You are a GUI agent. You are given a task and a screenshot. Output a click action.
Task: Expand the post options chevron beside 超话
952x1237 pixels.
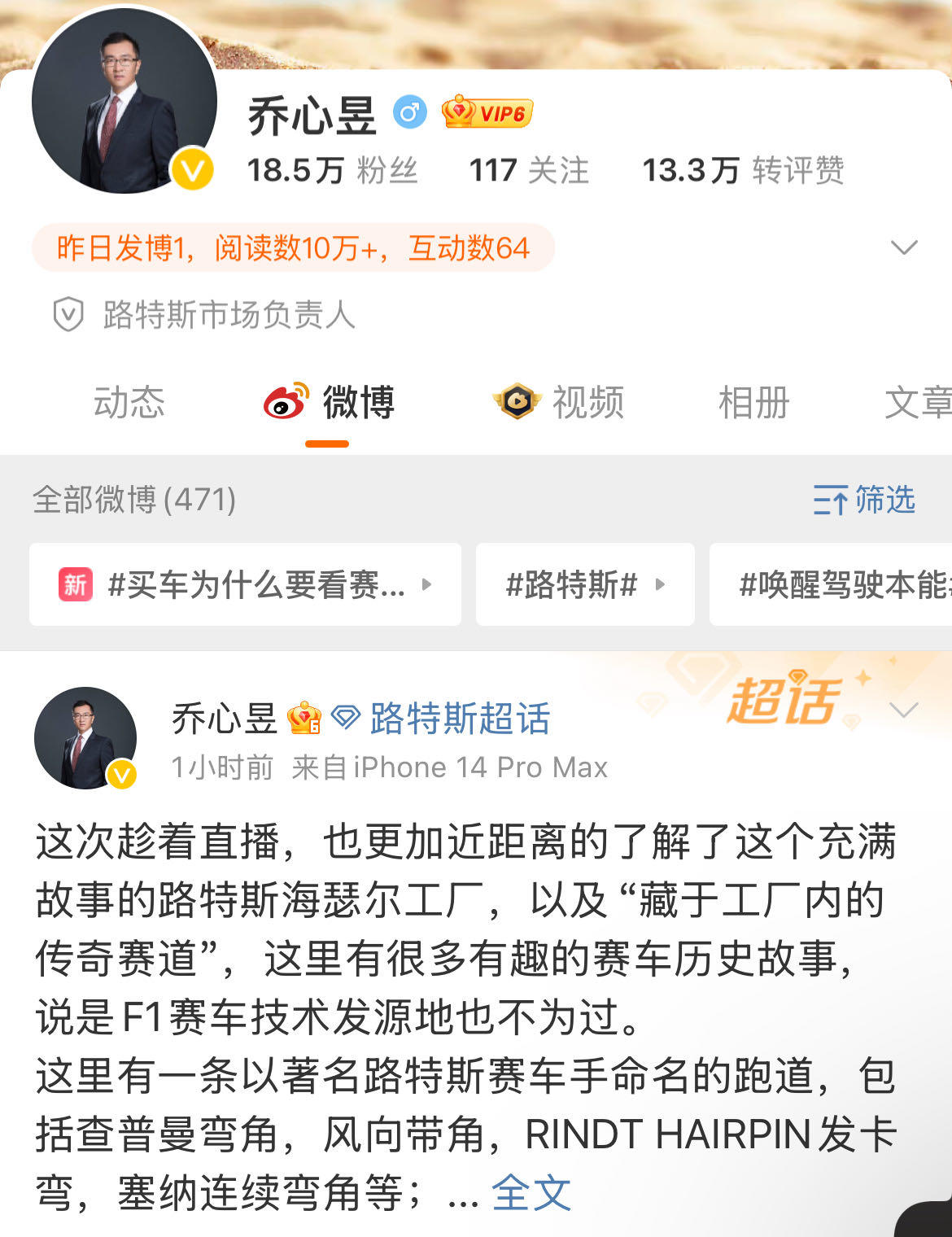point(903,710)
